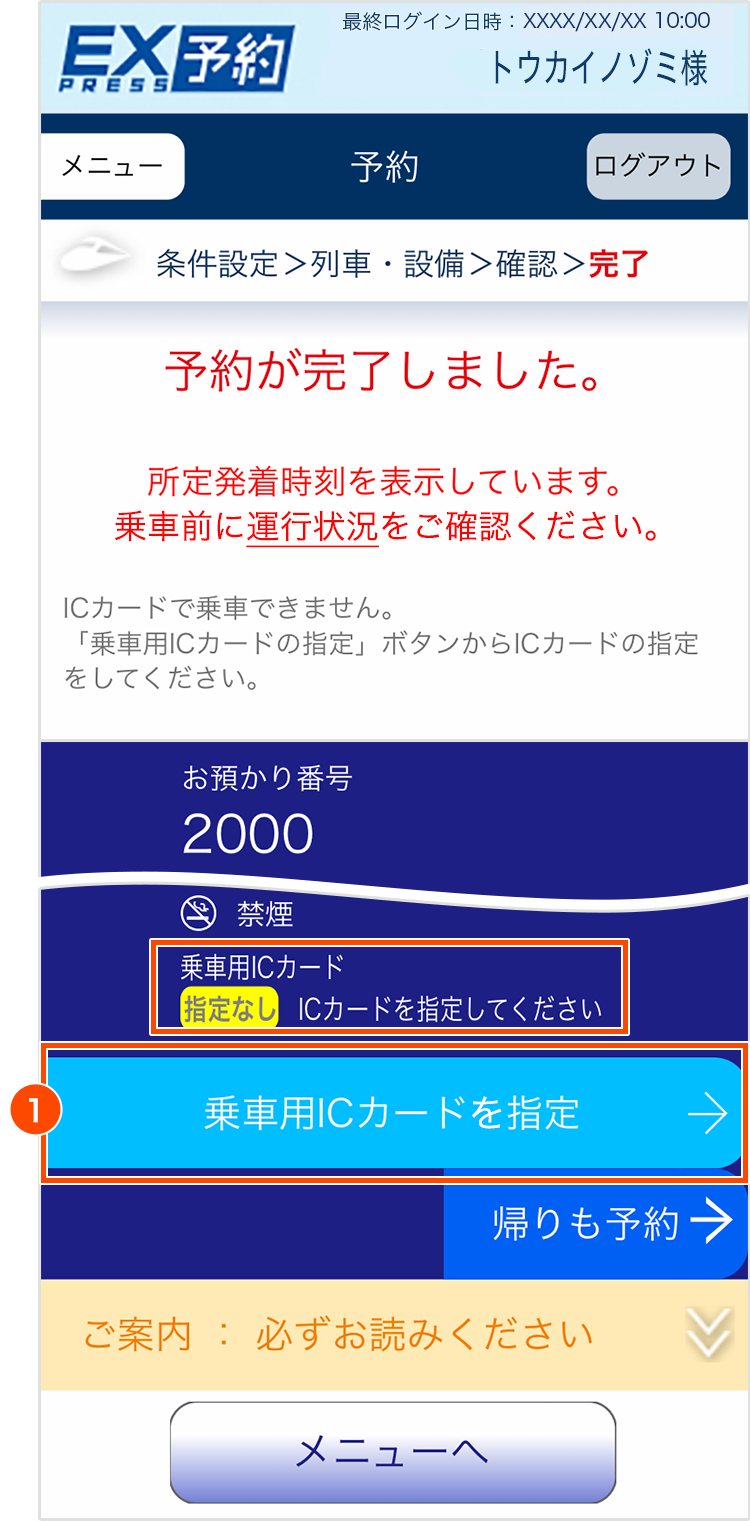750x1521 pixels.
Task: Open the メニュー button in the header
Action: tap(112, 166)
